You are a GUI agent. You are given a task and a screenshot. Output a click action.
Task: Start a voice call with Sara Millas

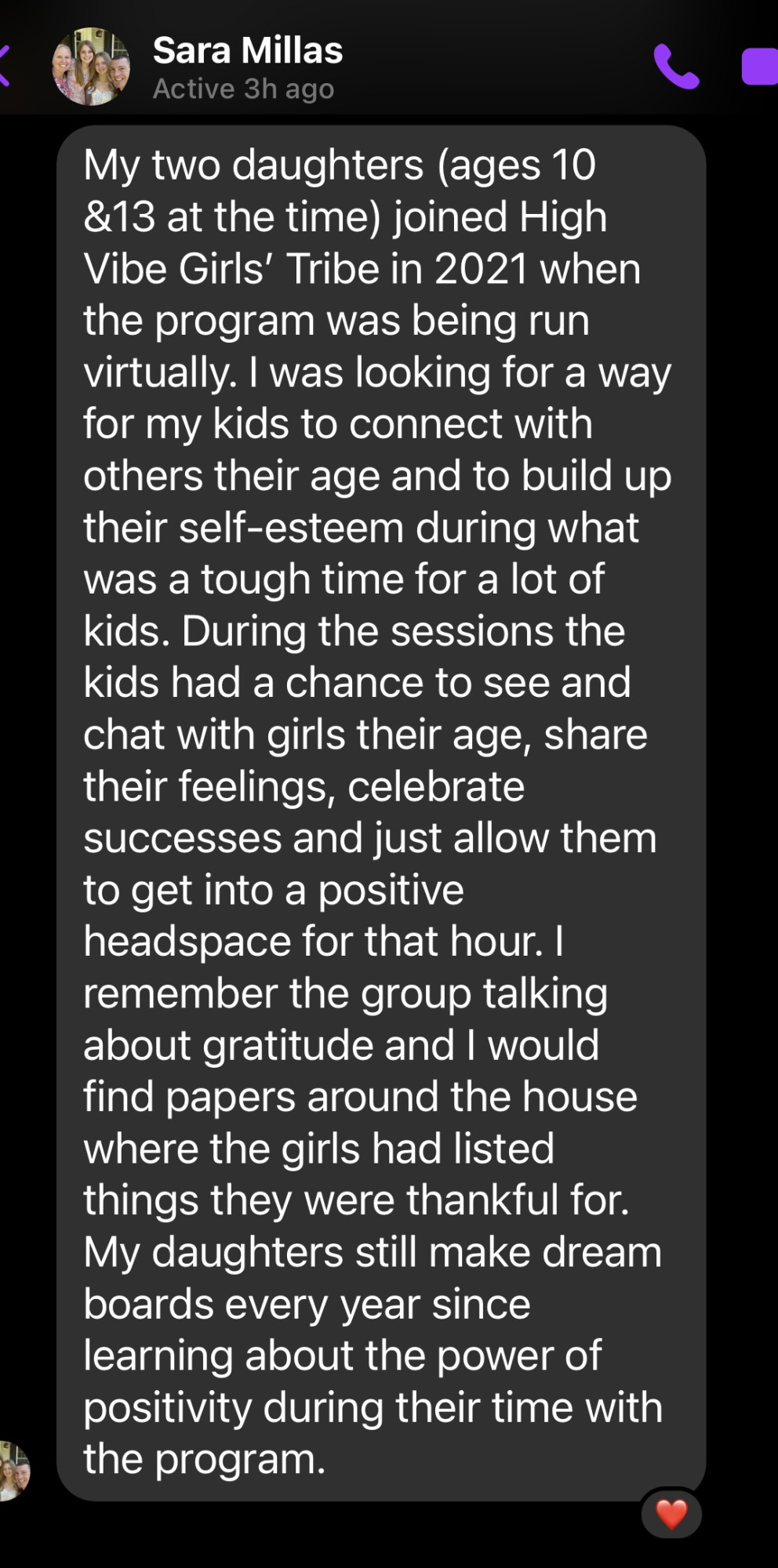click(x=675, y=67)
